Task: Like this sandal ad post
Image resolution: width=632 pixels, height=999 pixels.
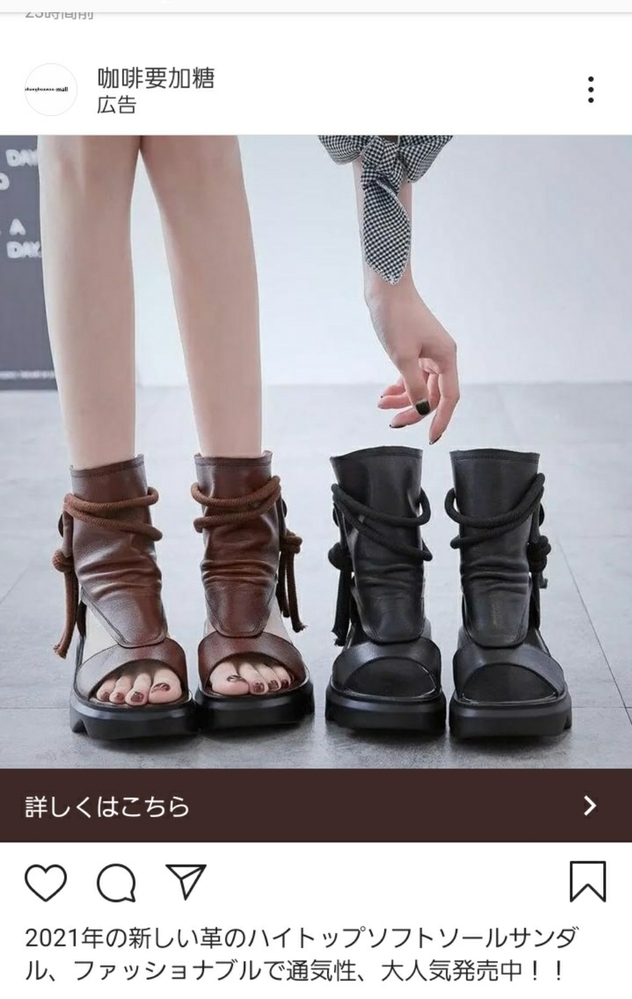Action: coord(45,882)
